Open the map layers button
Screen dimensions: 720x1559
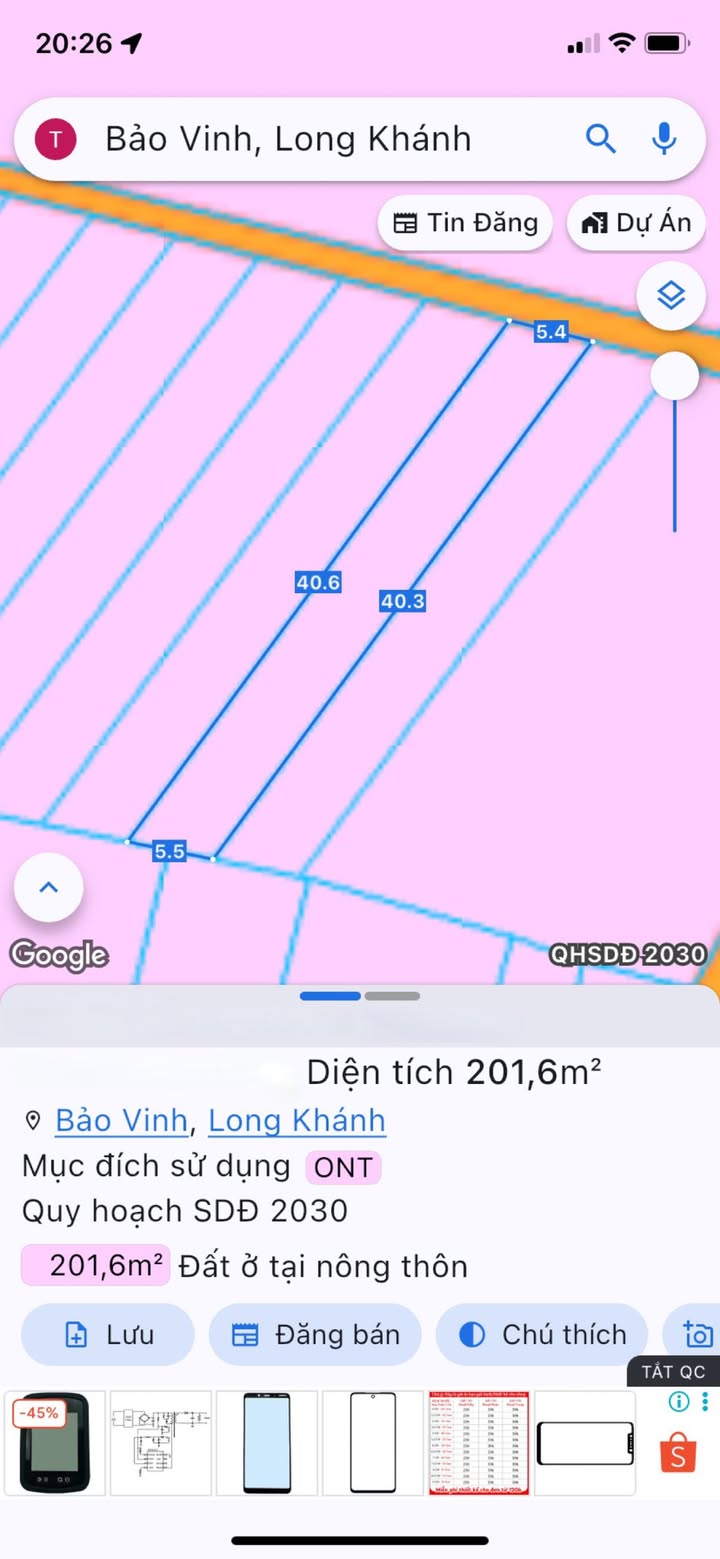pos(671,295)
